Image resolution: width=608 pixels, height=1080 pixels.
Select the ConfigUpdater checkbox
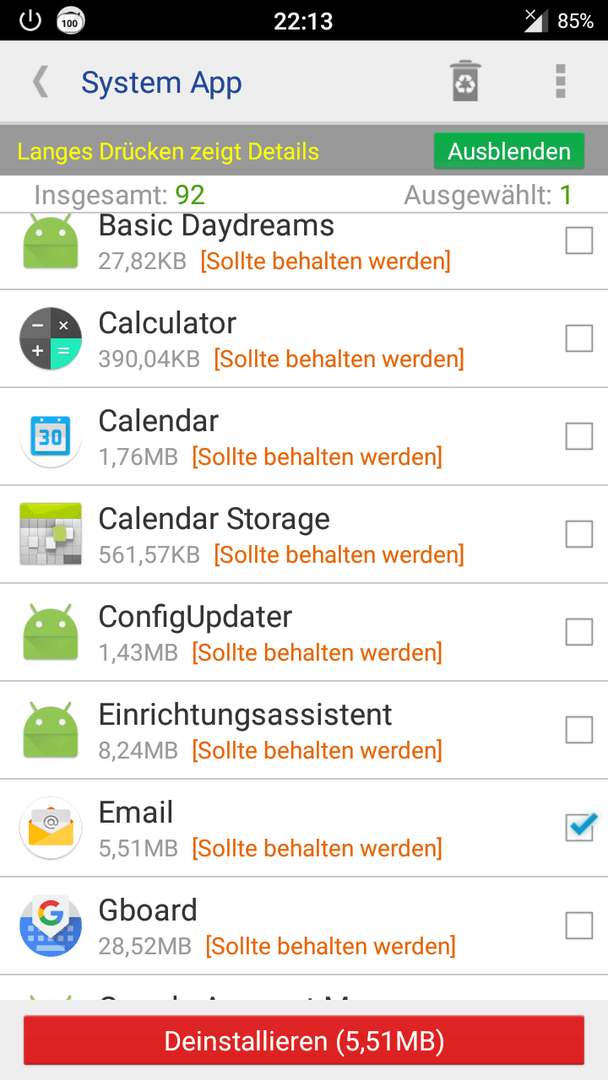(x=579, y=632)
